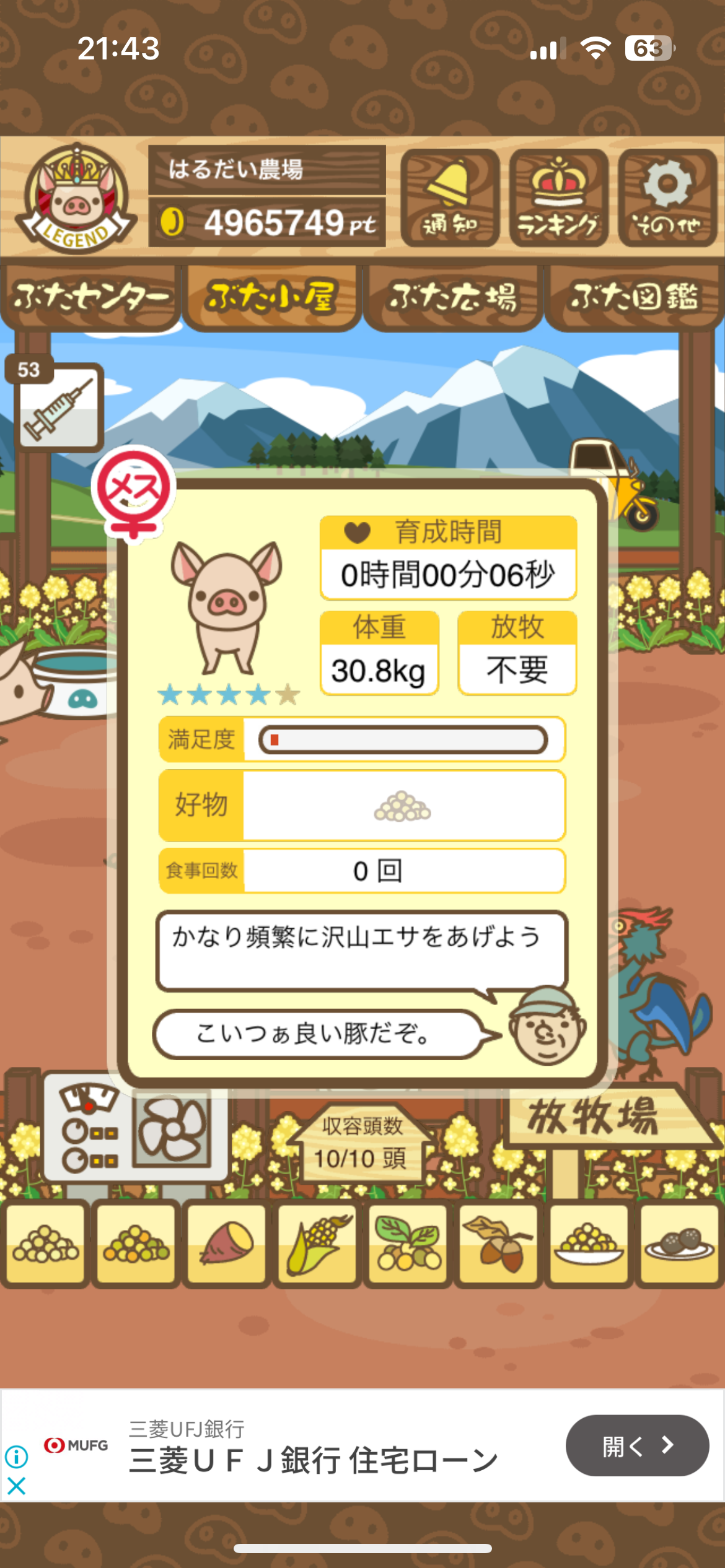
Task: Pick the white bean pile feed
Action: click(x=45, y=1242)
